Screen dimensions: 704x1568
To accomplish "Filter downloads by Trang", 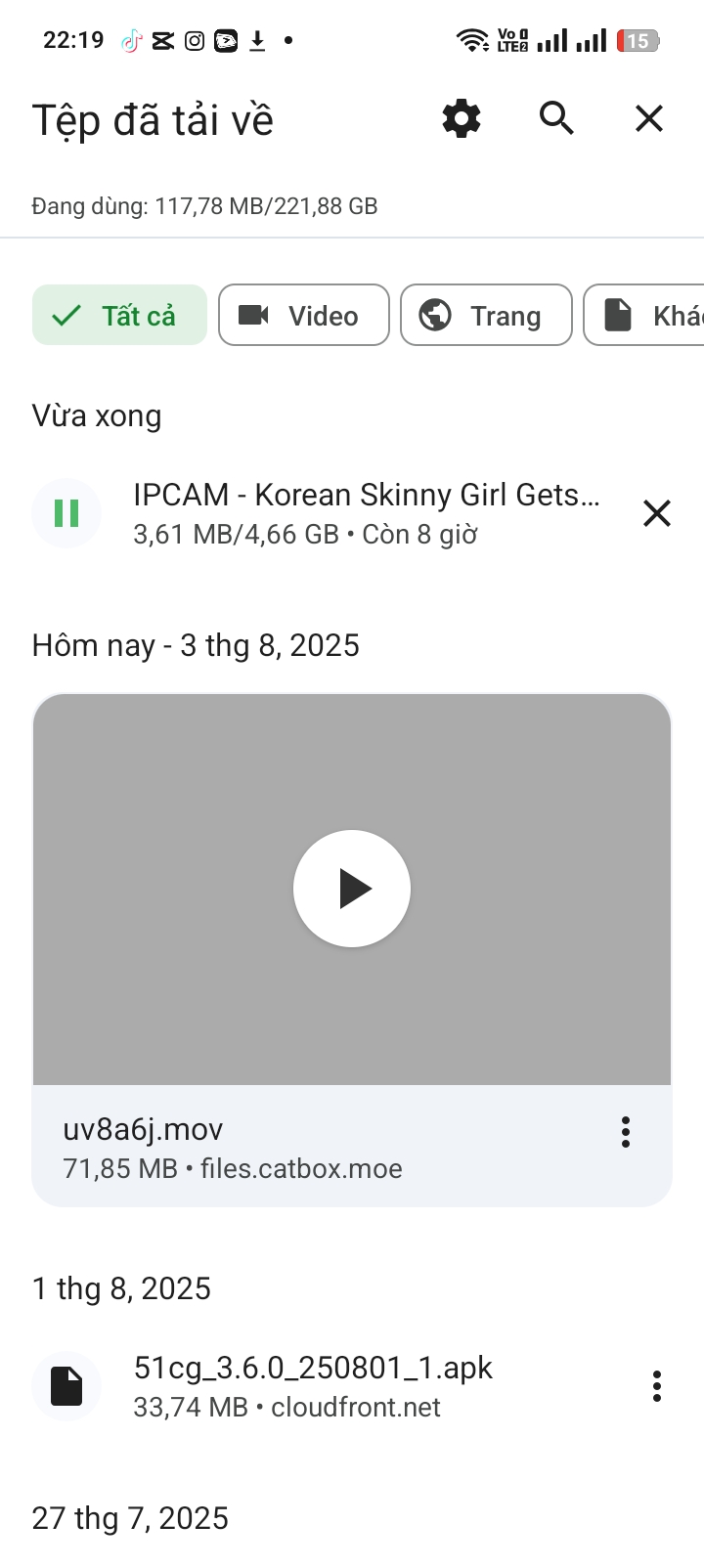I will [x=486, y=316].
